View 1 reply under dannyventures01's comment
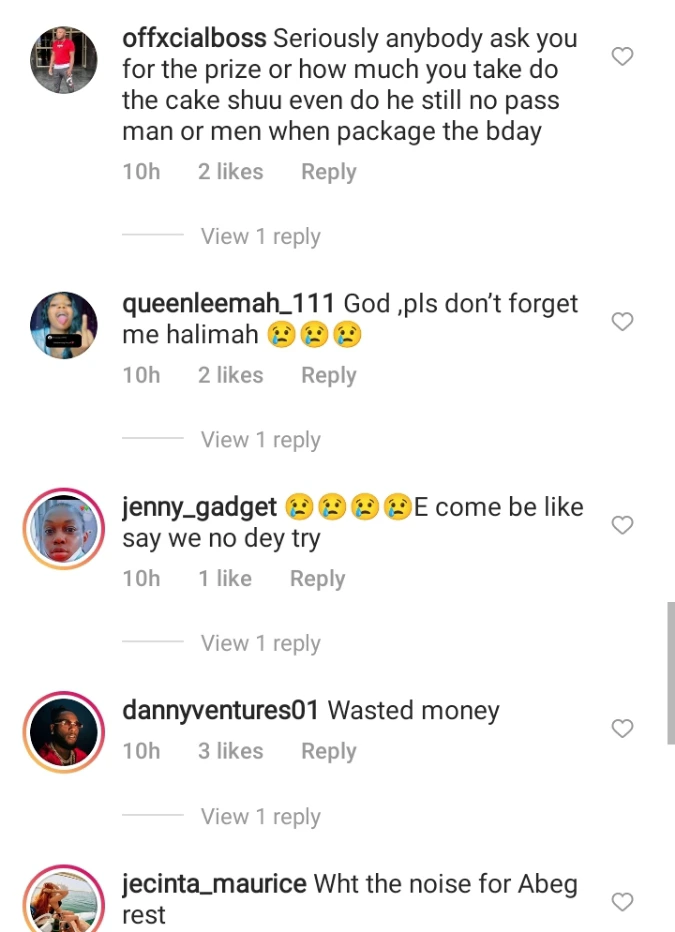The width and height of the screenshot is (675, 932). pyautogui.click(x=260, y=816)
